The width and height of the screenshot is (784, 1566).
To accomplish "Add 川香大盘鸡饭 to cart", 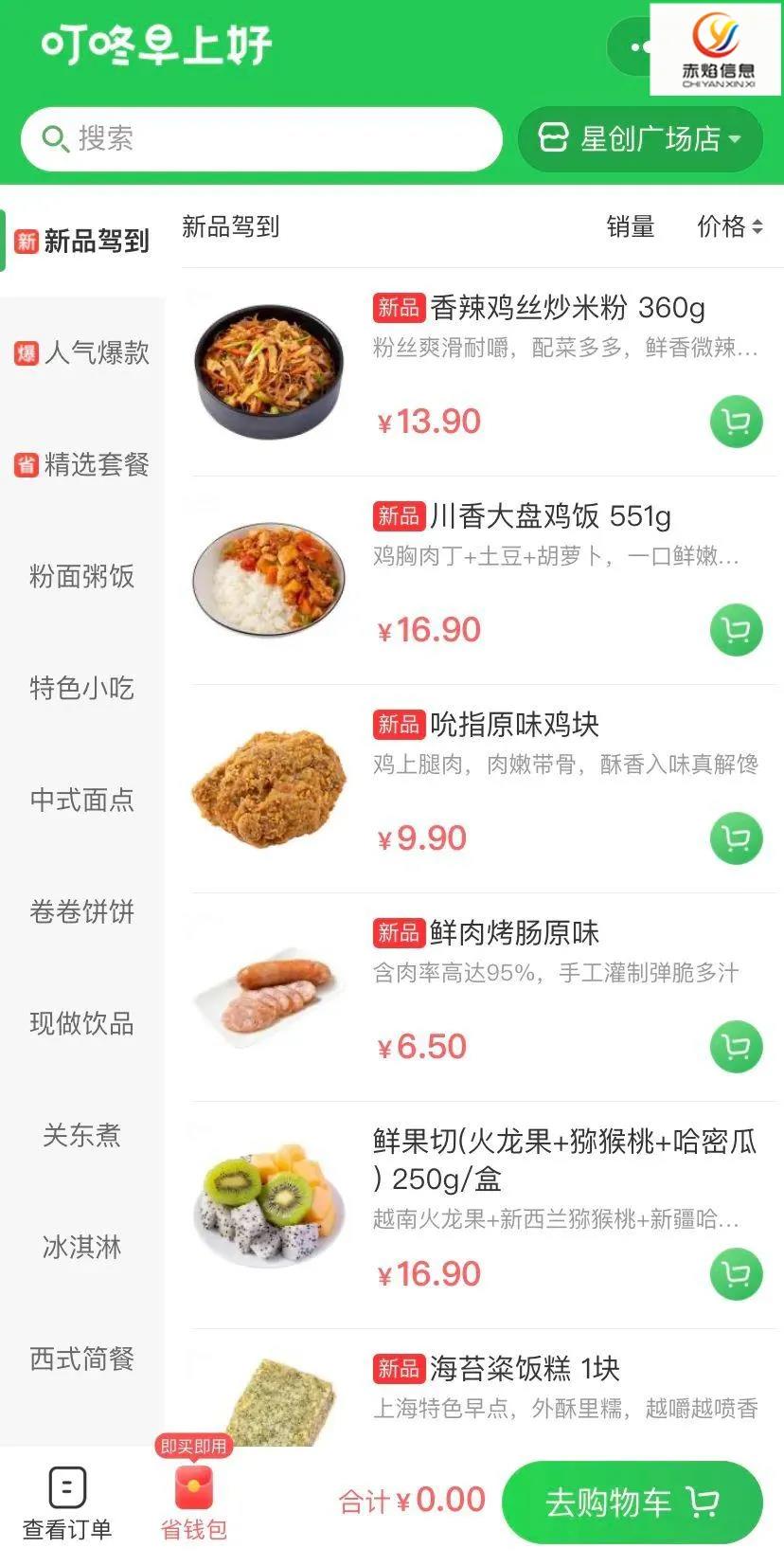I will pyautogui.click(x=736, y=630).
